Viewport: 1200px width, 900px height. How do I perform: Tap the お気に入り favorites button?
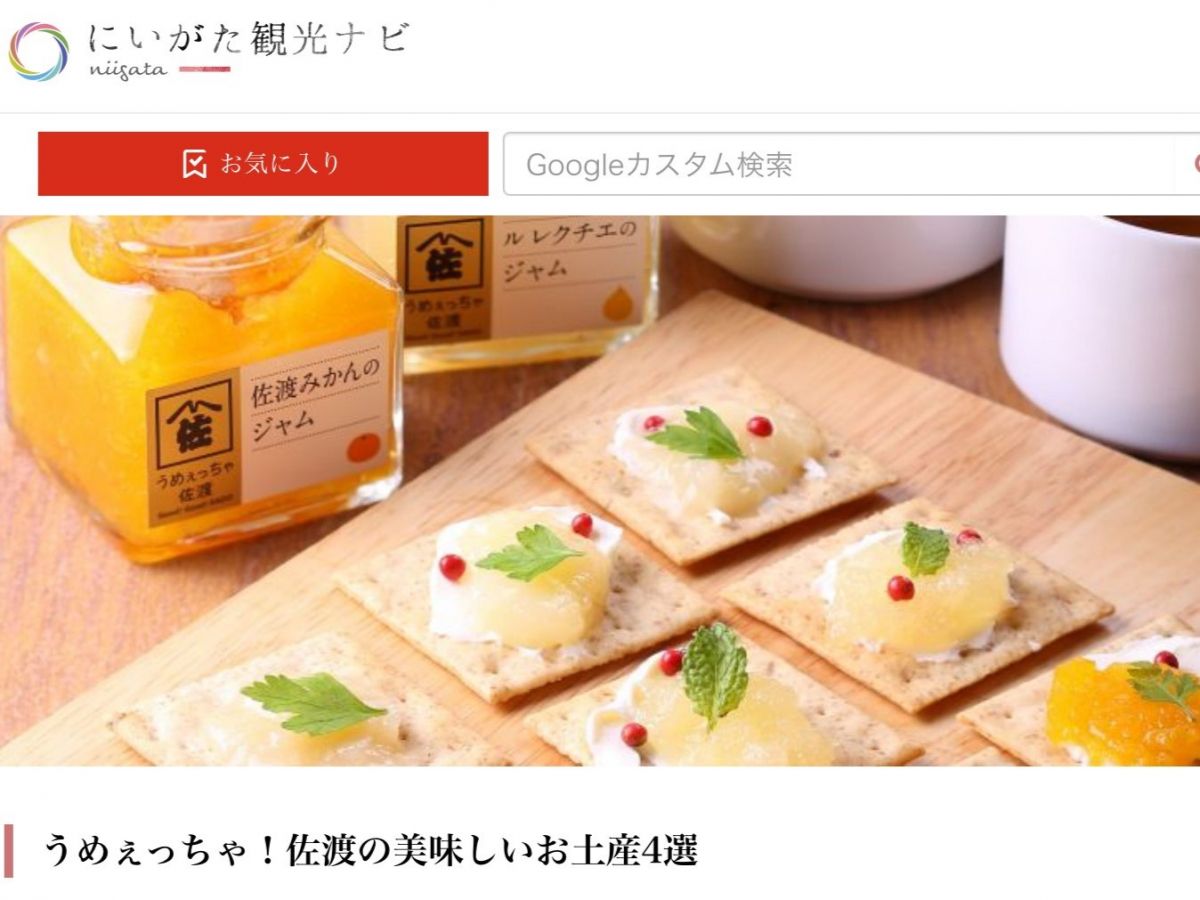coord(263,164)
